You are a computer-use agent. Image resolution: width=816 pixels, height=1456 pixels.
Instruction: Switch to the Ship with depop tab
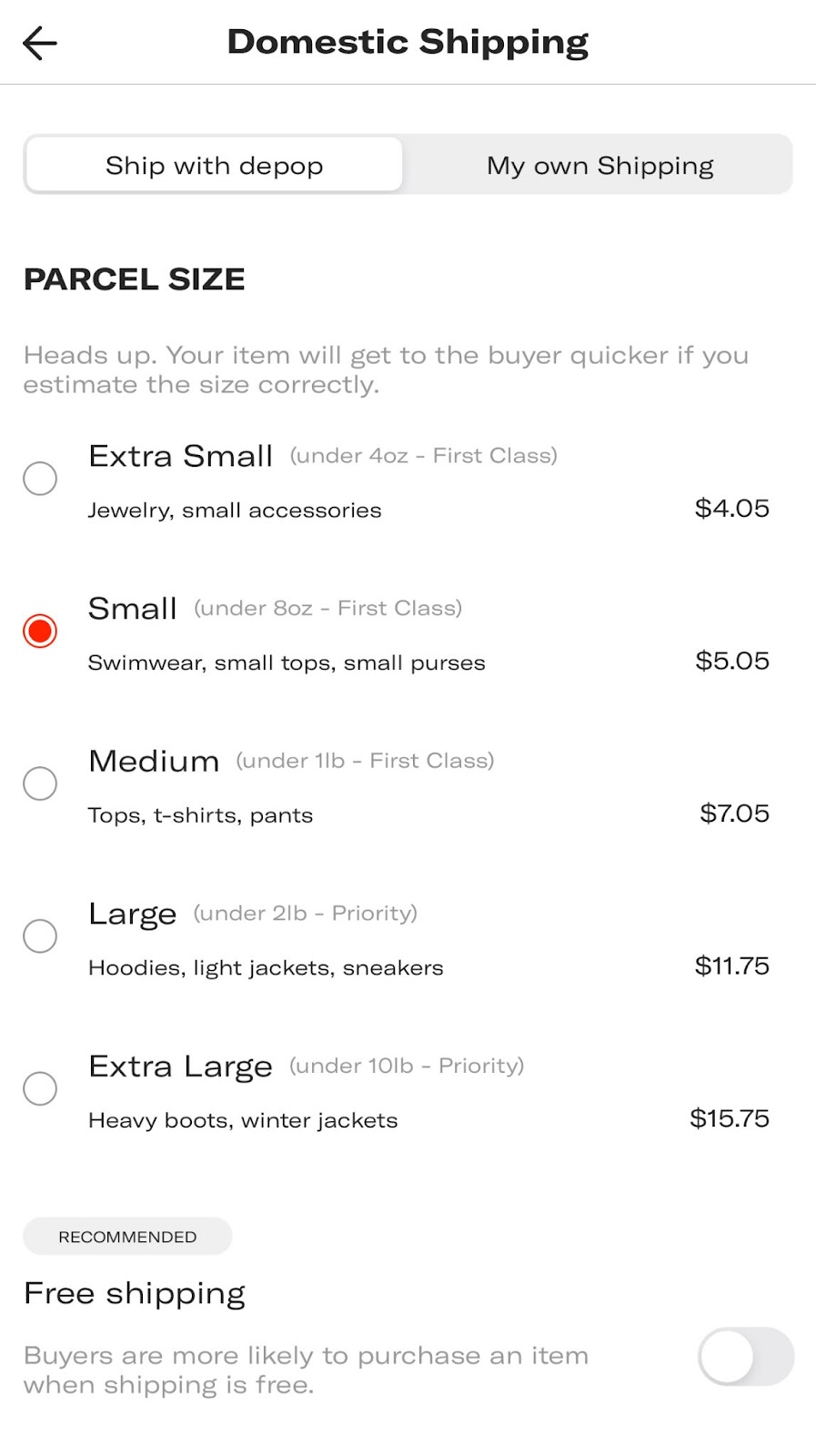(x=214, y=166)
